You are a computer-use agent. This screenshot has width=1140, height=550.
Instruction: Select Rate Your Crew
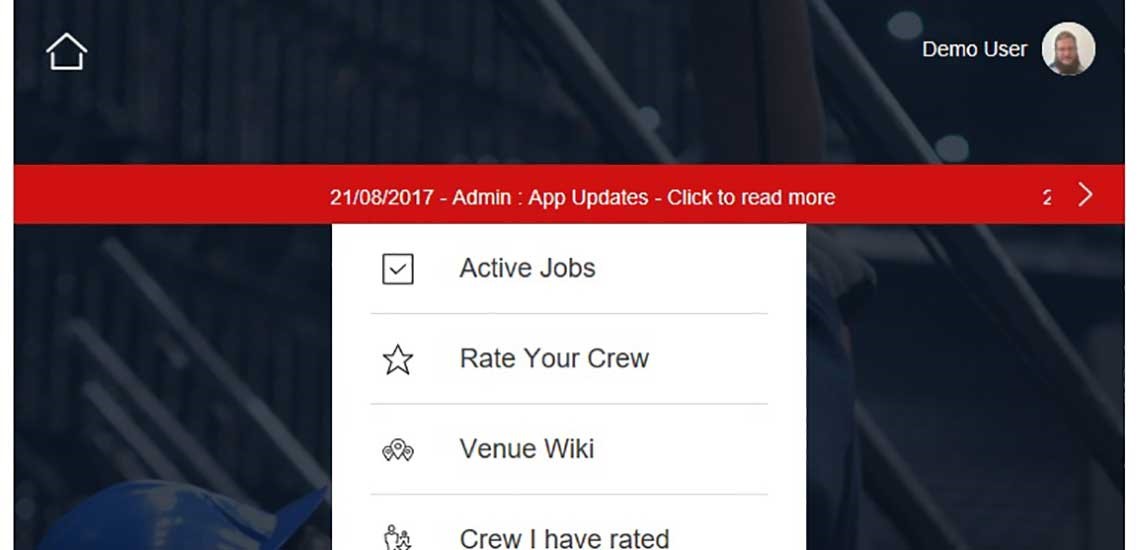(x=554, y=358)
